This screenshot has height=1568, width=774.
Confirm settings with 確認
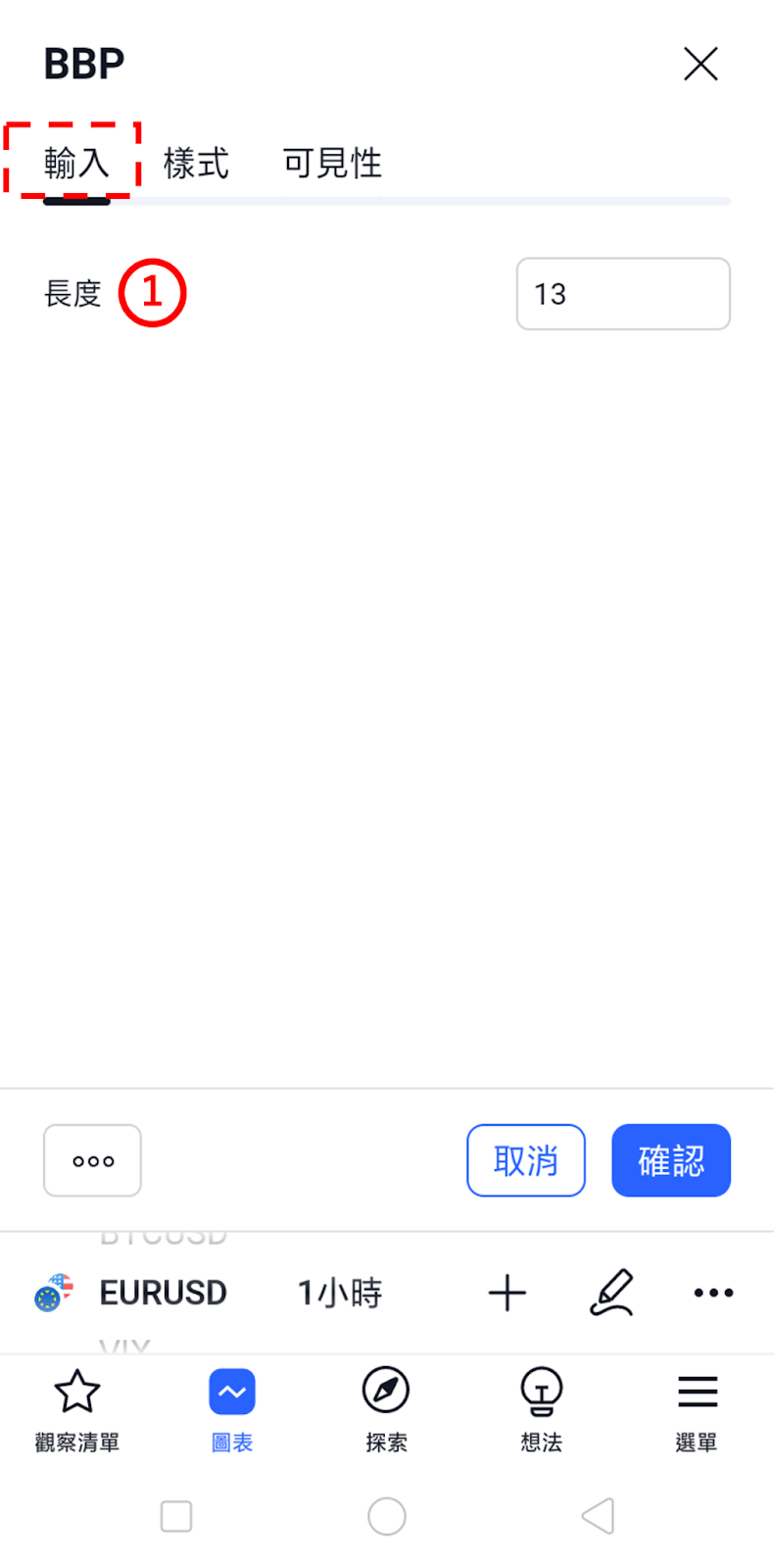click(671, 1160)
